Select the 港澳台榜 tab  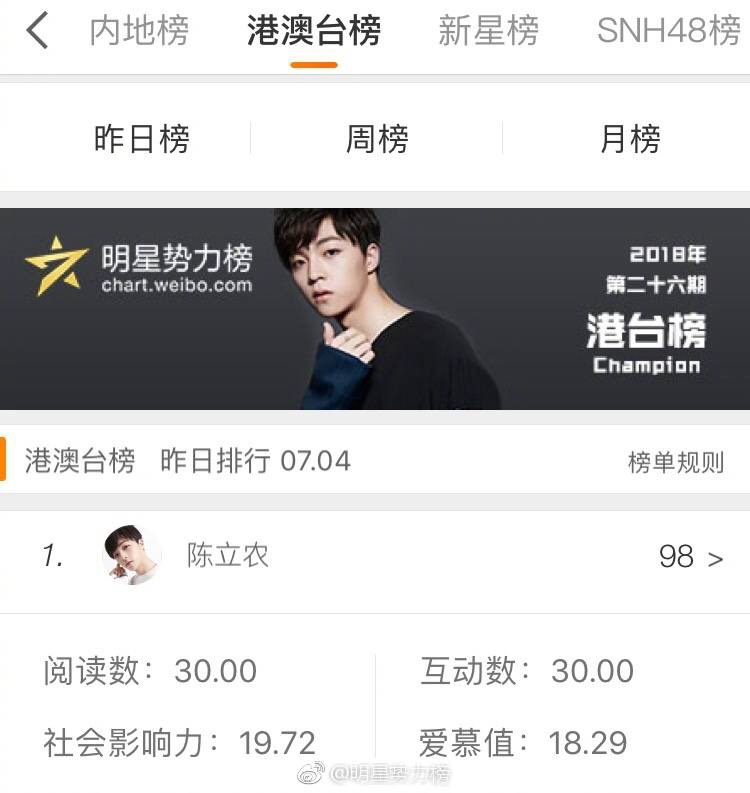pos(314,32)
